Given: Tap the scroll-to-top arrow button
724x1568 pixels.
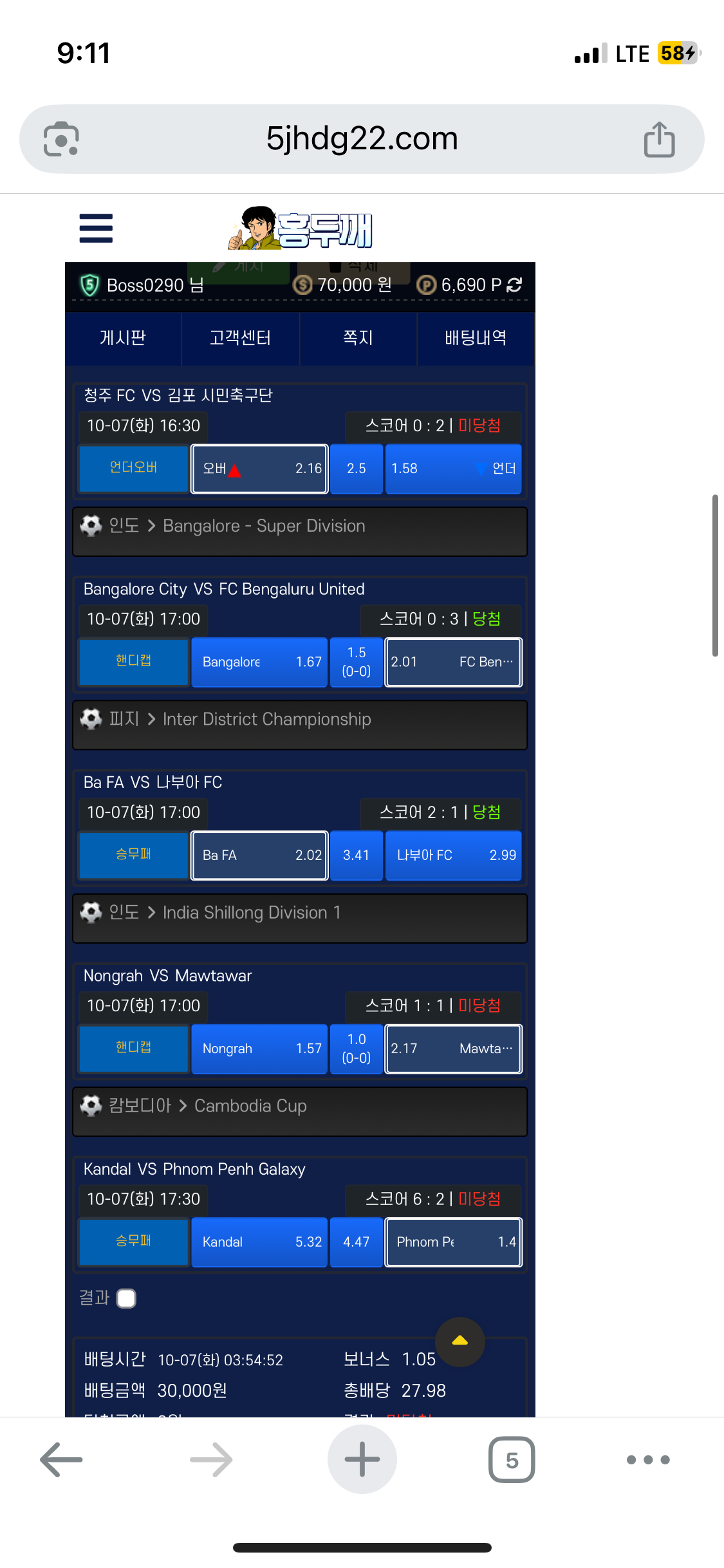Looking at the screenshot, I should pos(459,1341).
